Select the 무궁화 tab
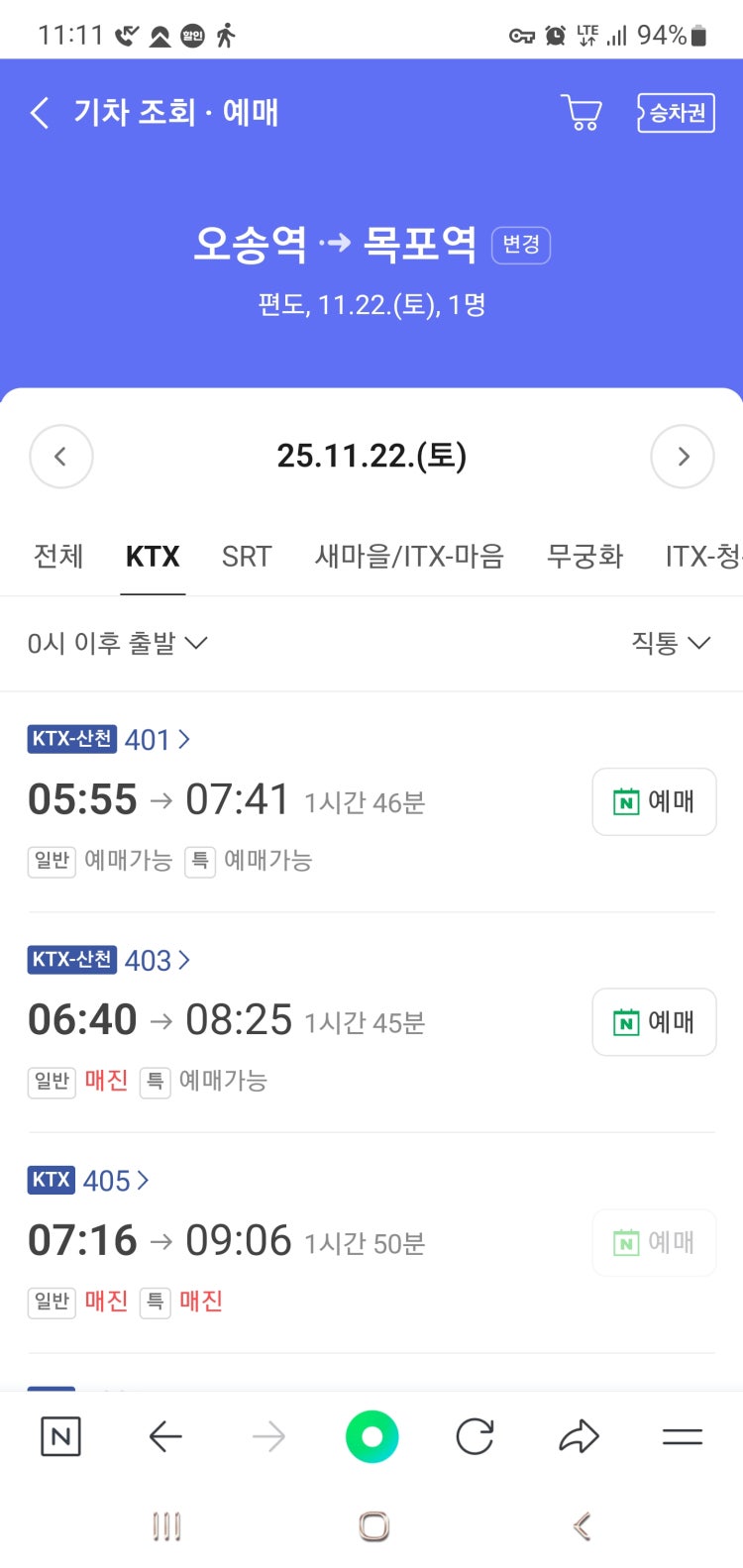This screenshot has width=743, height=1568. 584,557
